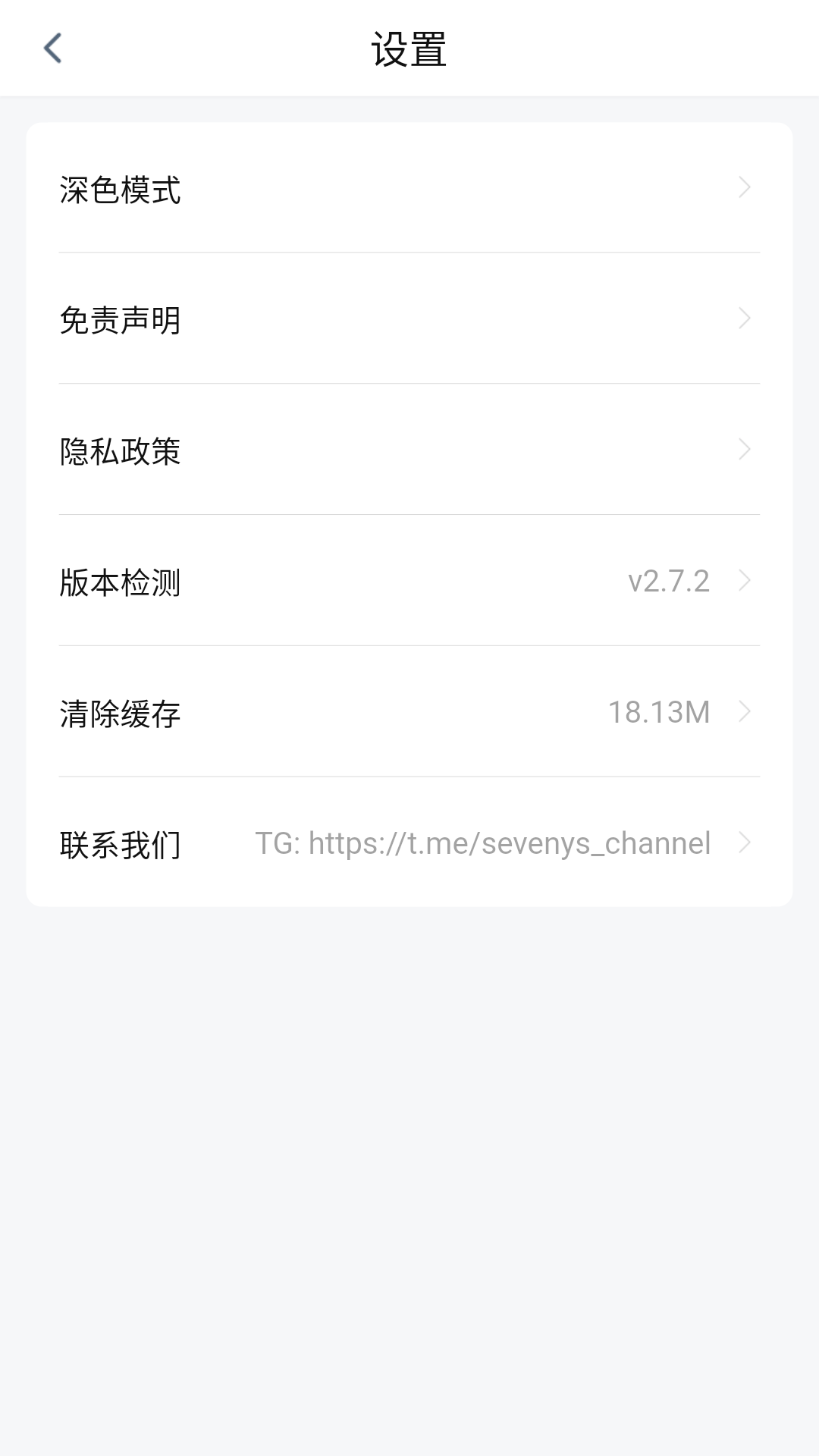Check for updates via 版本检测
Viewport: 819px width, 1456px height.
(x=409, y=582)
